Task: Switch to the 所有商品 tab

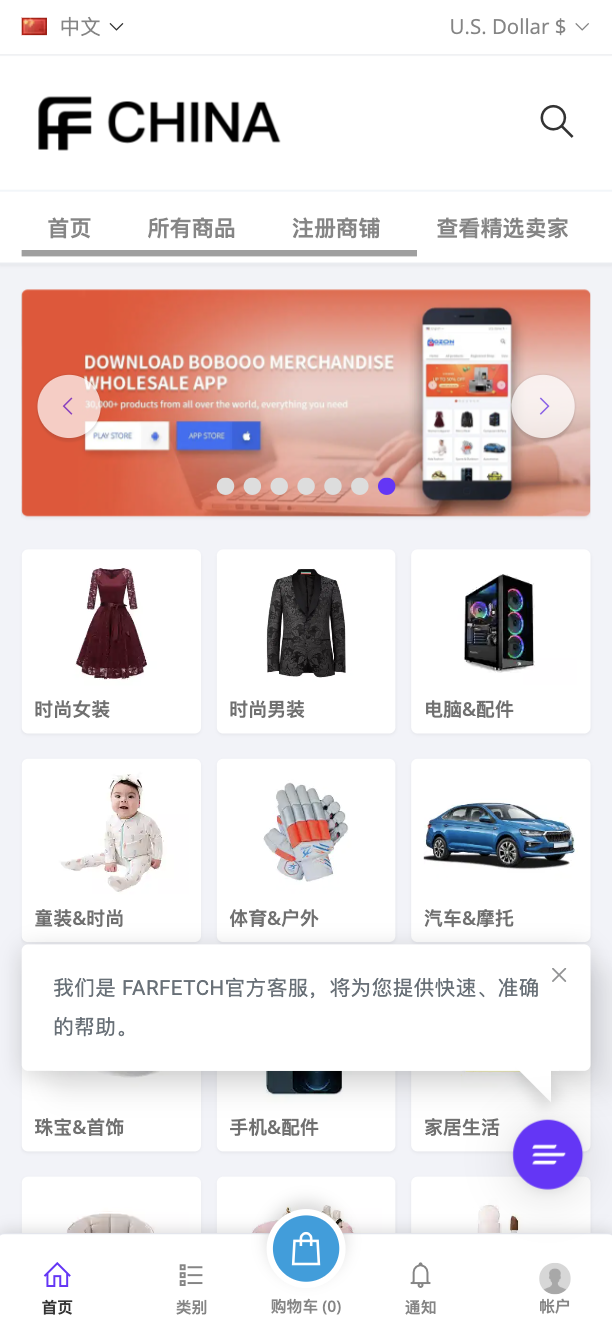Action: coord(191,228)
